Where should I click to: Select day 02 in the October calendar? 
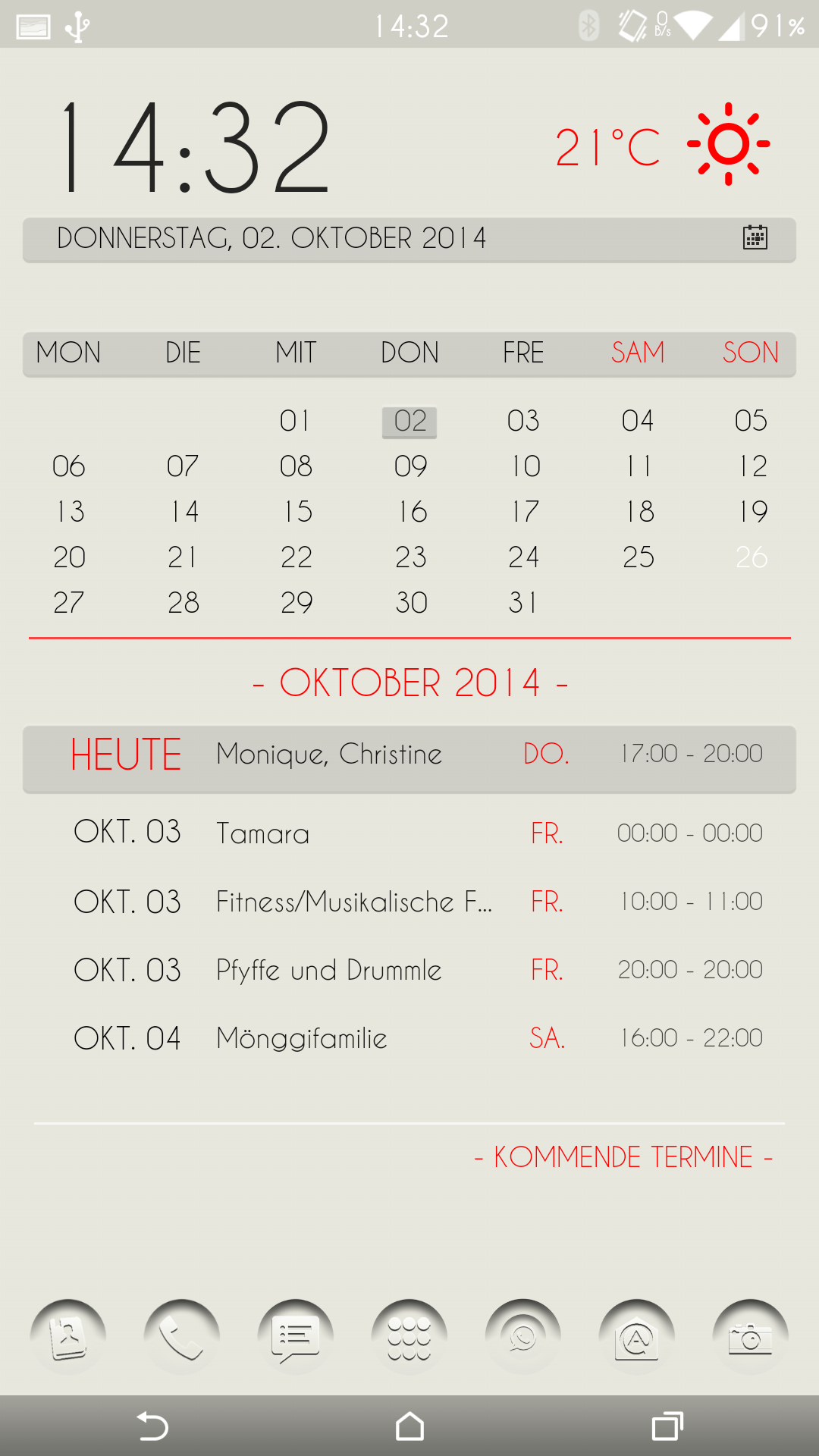409,422
